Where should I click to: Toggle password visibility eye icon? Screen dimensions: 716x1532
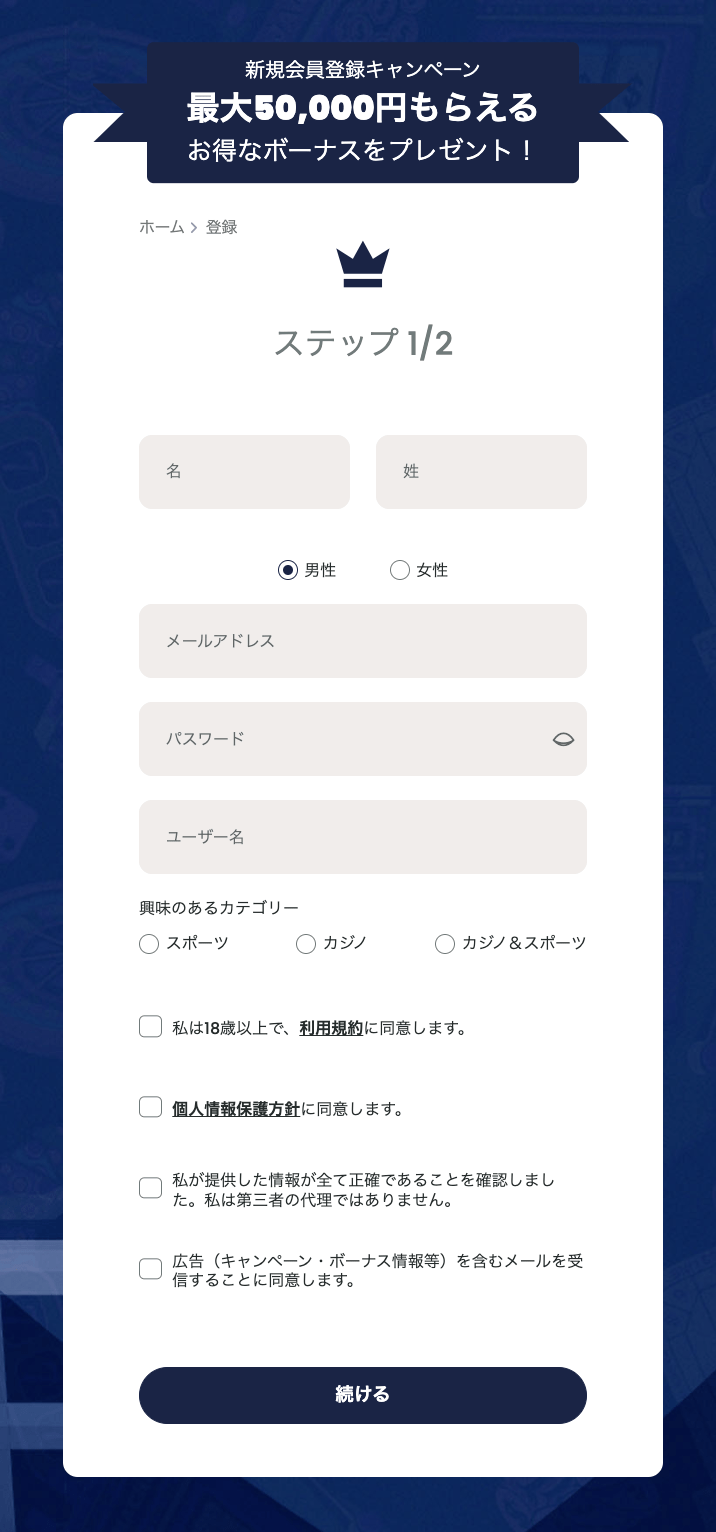pos(563,739)
